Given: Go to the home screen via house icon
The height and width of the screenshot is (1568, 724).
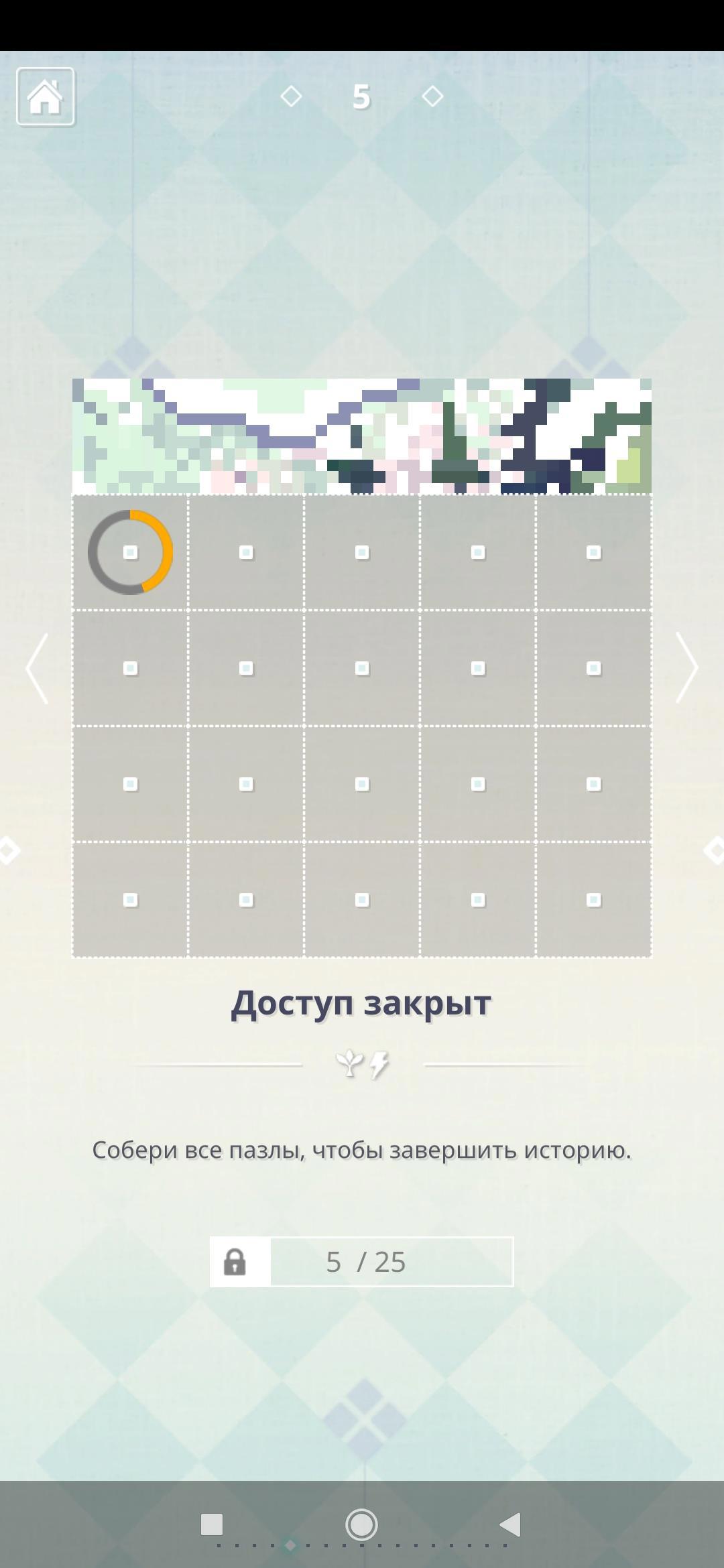Looking at the screenshot, I should coord(46,97).
